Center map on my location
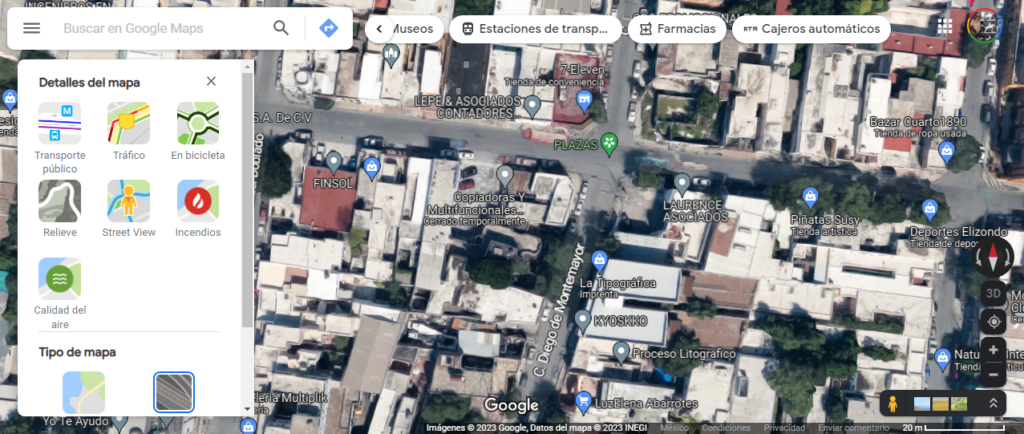Screen dimensions: 1024x434 (993, 322)
